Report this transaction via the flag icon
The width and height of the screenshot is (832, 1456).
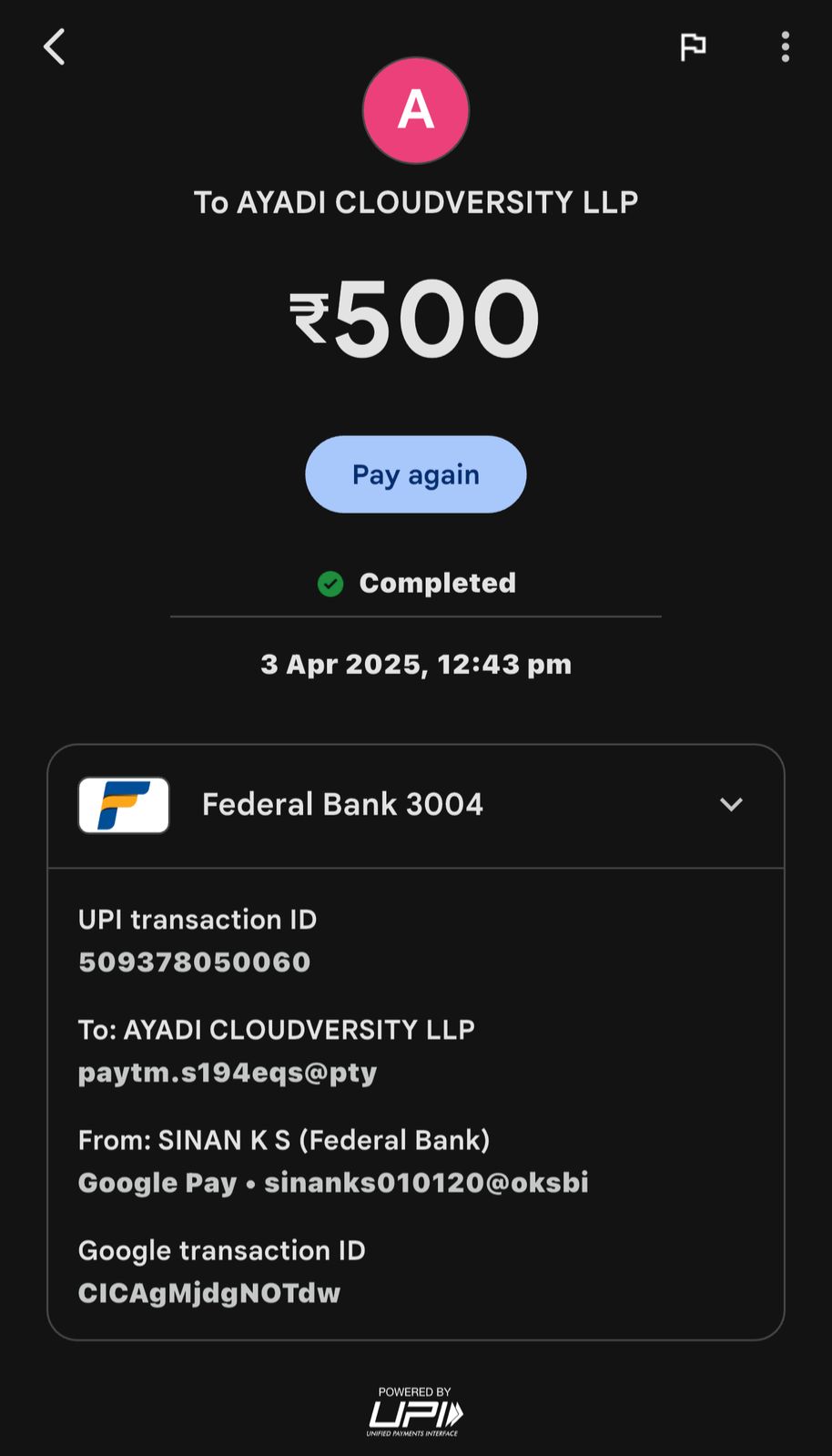[x=693, y=47]
